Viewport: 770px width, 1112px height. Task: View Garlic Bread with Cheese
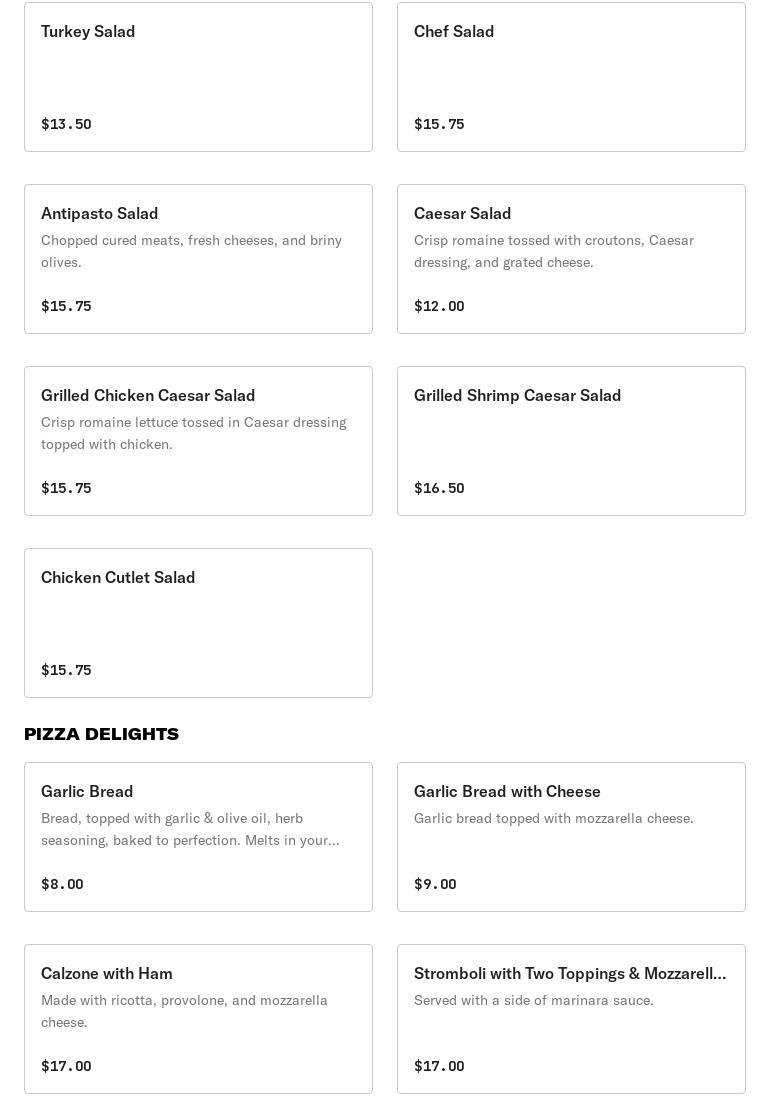[571, 837]
